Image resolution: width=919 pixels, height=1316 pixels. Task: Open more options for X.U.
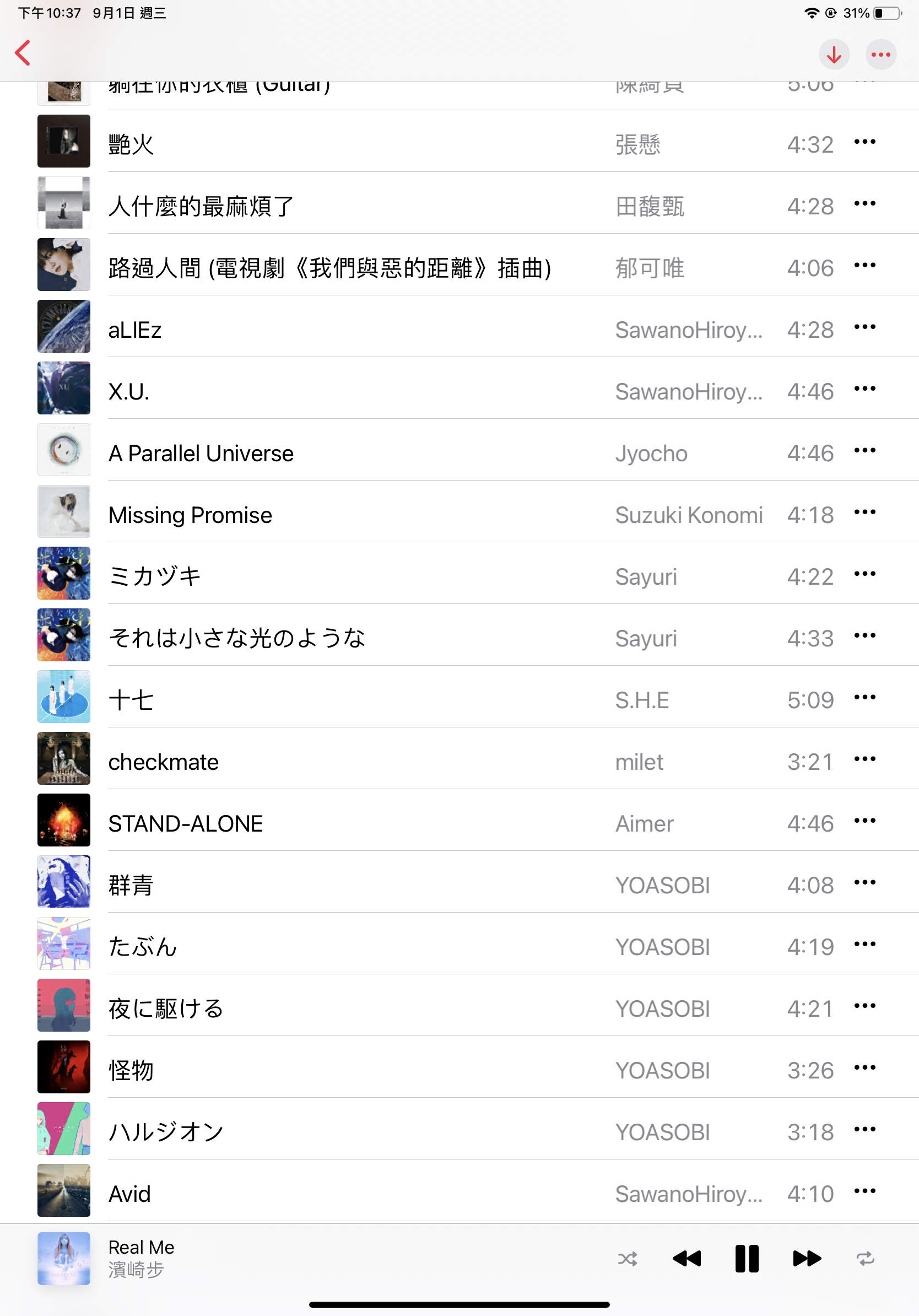pyautogui.click(x=864, y=389)
